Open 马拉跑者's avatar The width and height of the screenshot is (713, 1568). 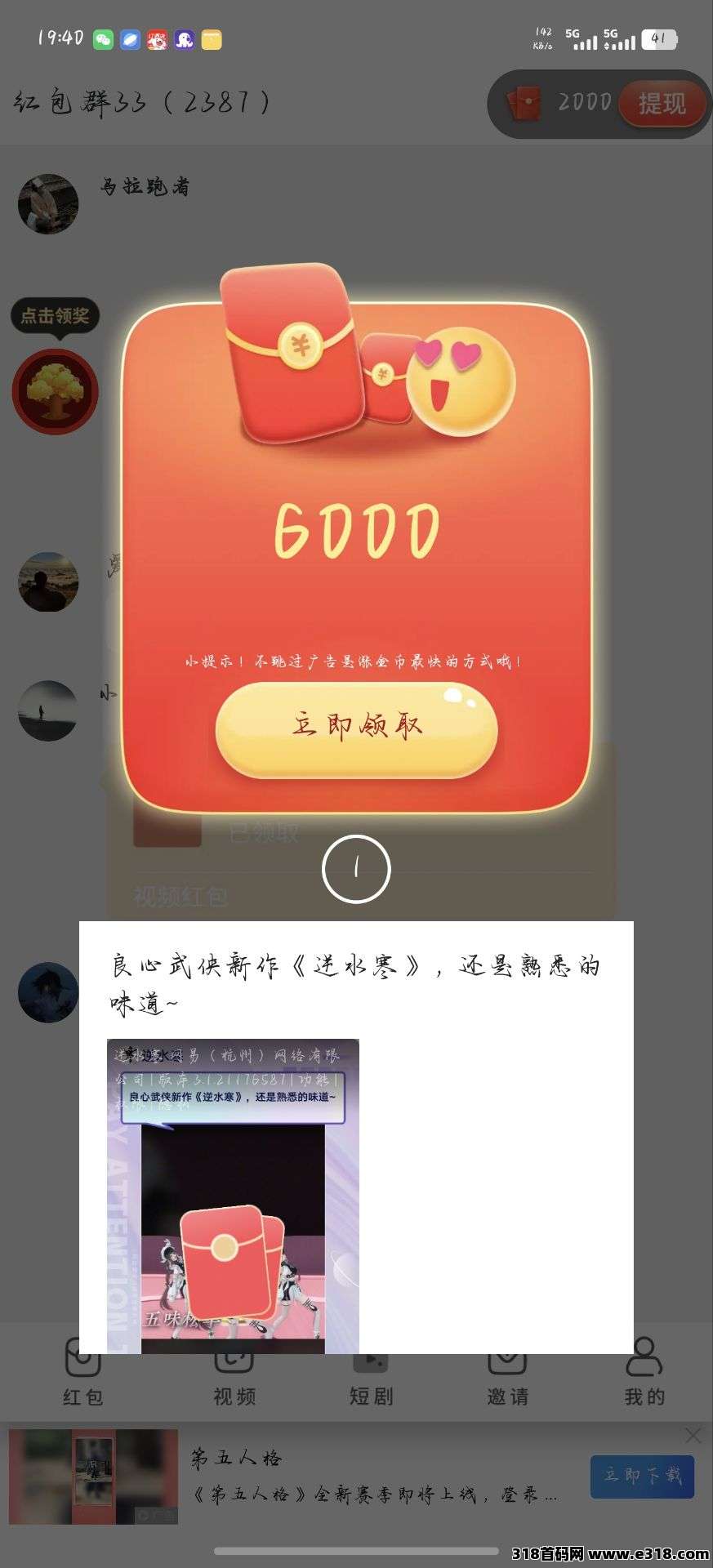[x=48, y=203]
